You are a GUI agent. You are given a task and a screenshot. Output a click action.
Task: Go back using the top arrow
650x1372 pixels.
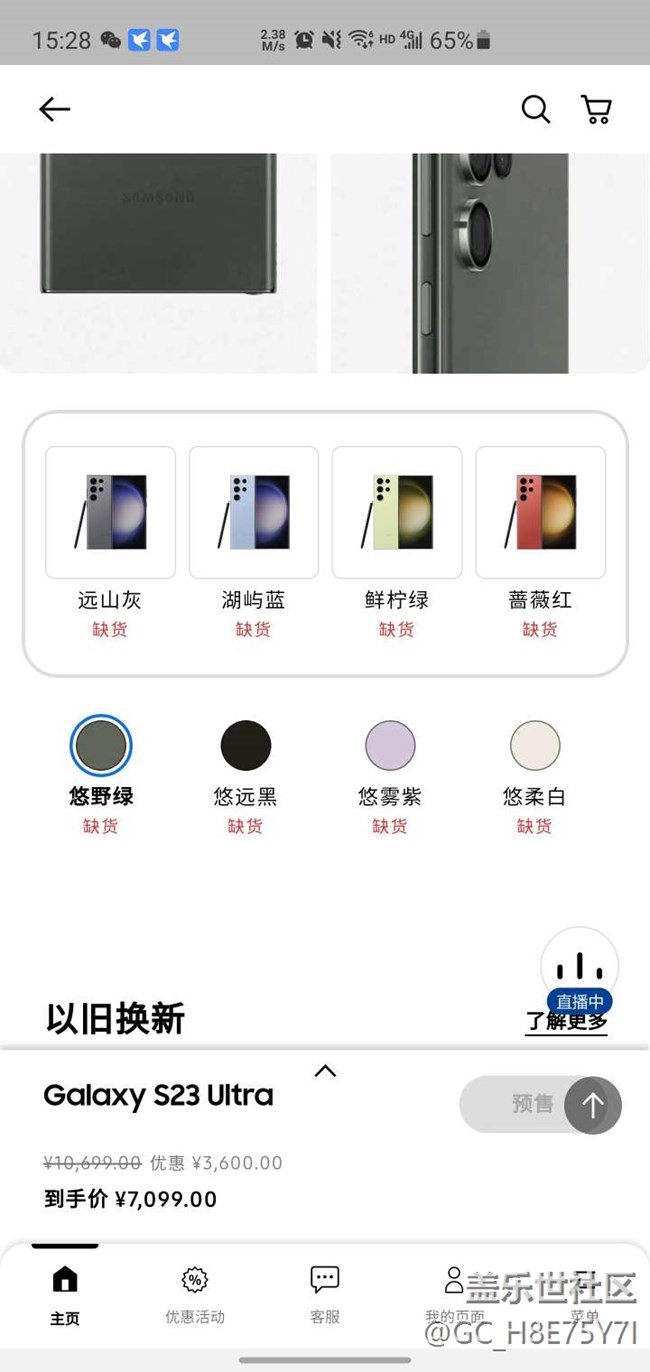tap(55, 109)
